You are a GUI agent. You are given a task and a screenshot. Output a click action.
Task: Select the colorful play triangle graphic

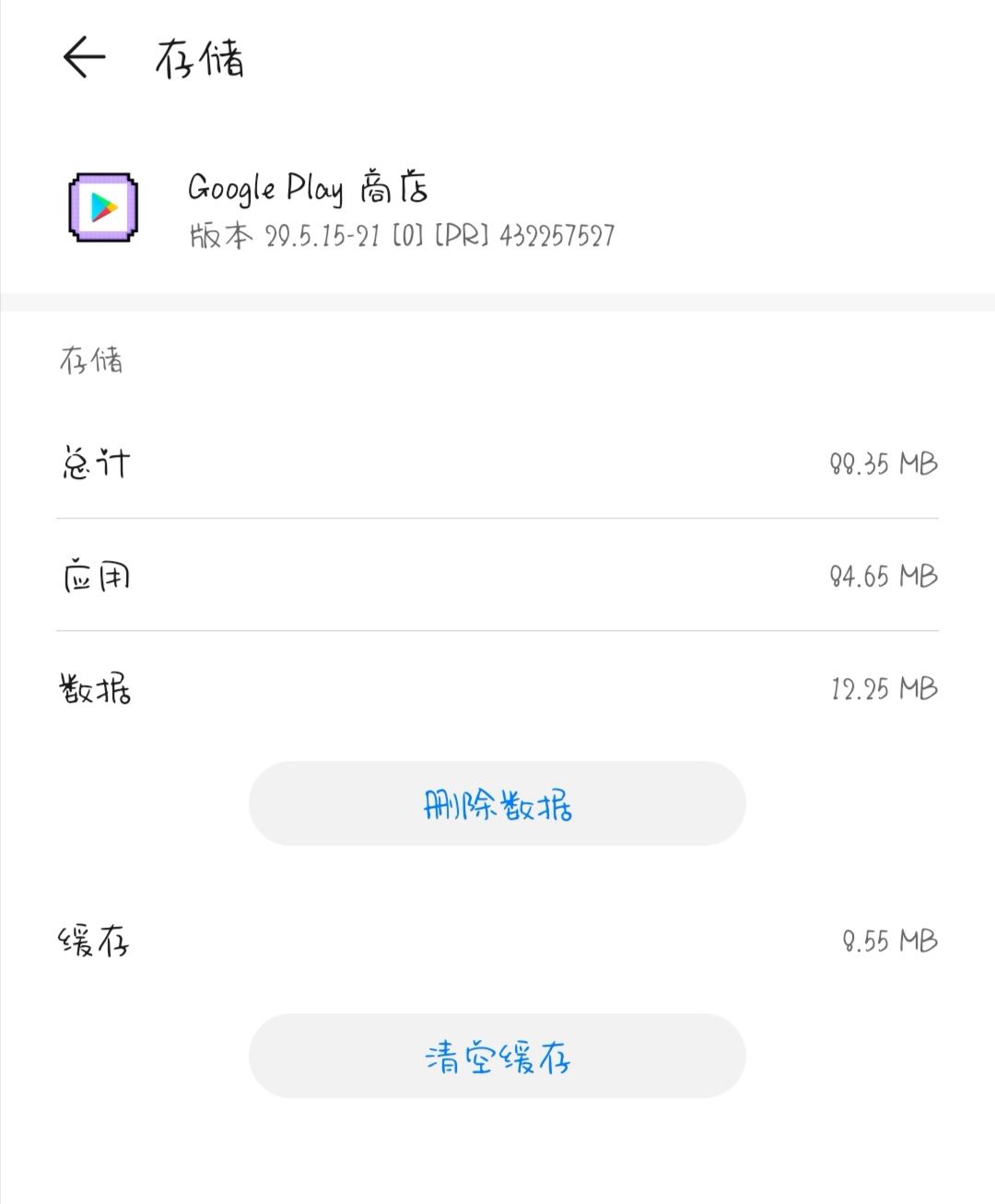click(104, 207)
